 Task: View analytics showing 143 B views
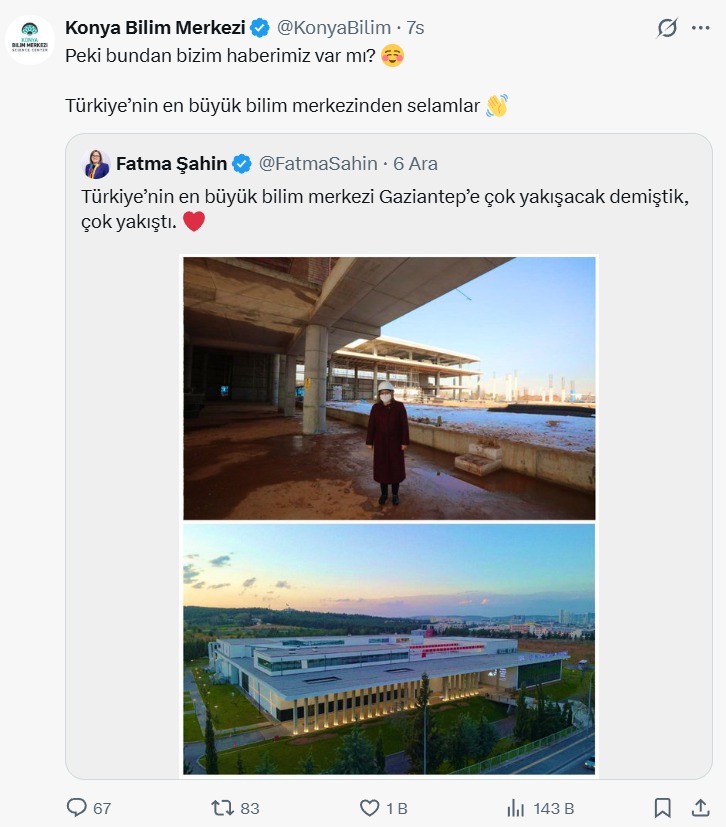(x=517, y=808)
